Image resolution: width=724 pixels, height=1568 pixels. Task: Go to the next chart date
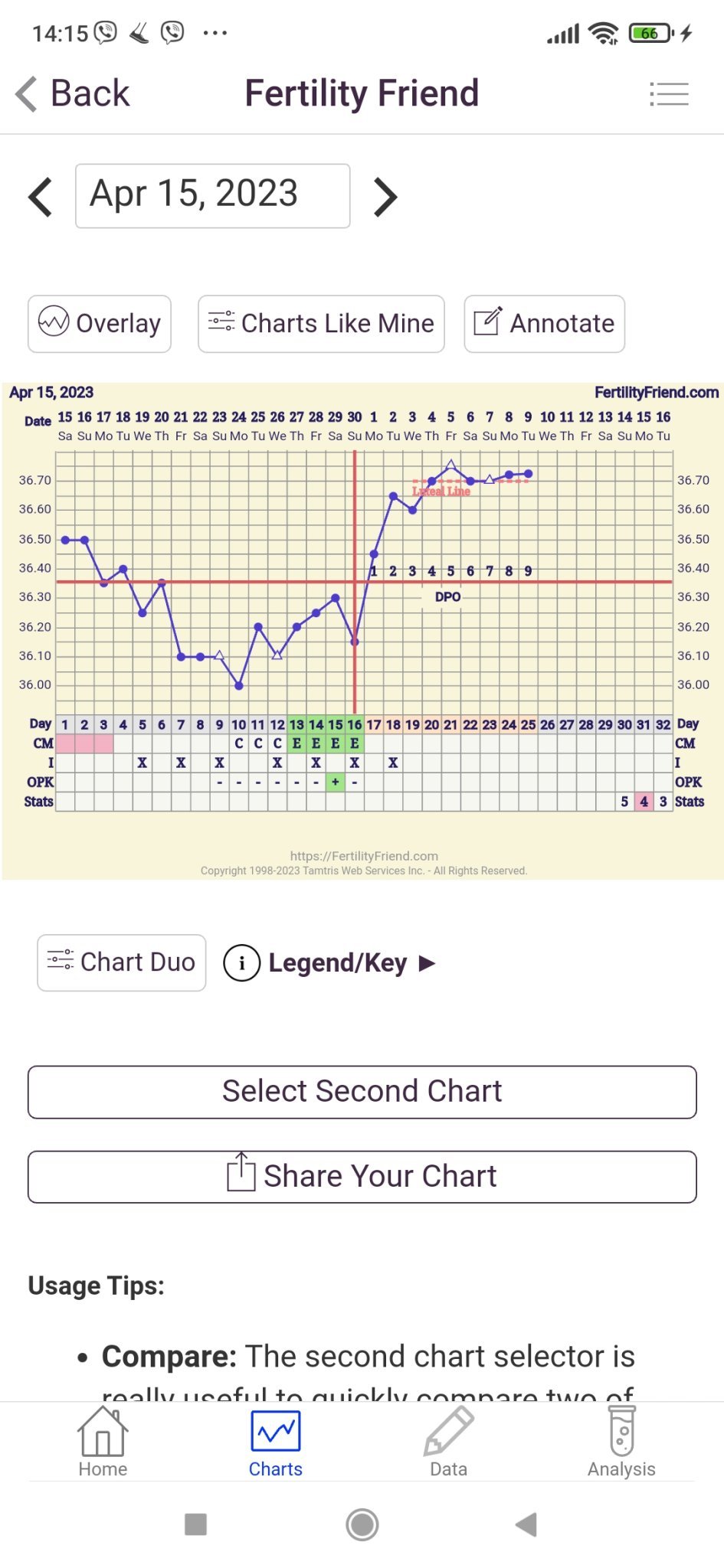pos(385,197)
